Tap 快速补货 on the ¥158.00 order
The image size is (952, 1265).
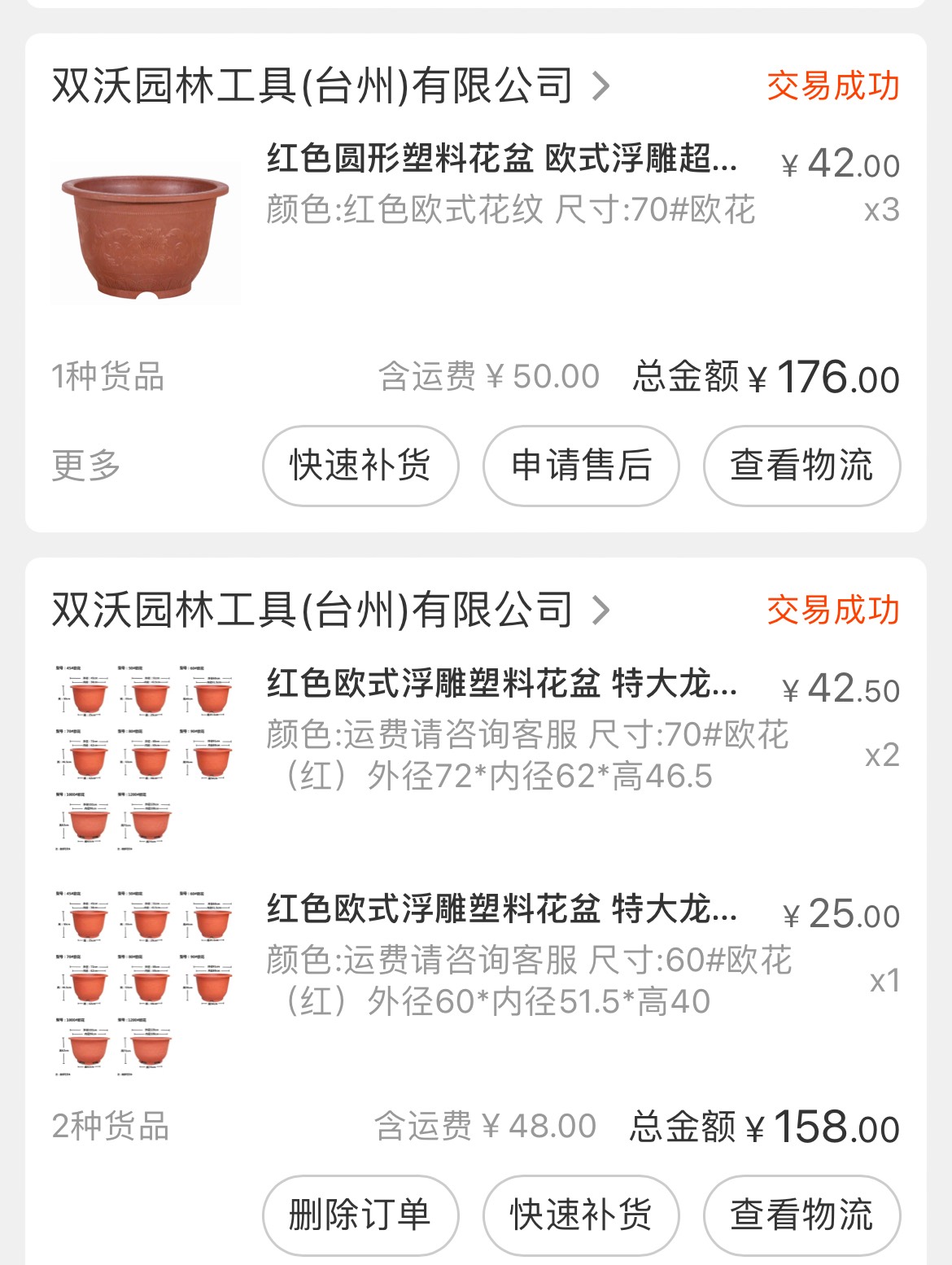click(x=581, y=1215)
